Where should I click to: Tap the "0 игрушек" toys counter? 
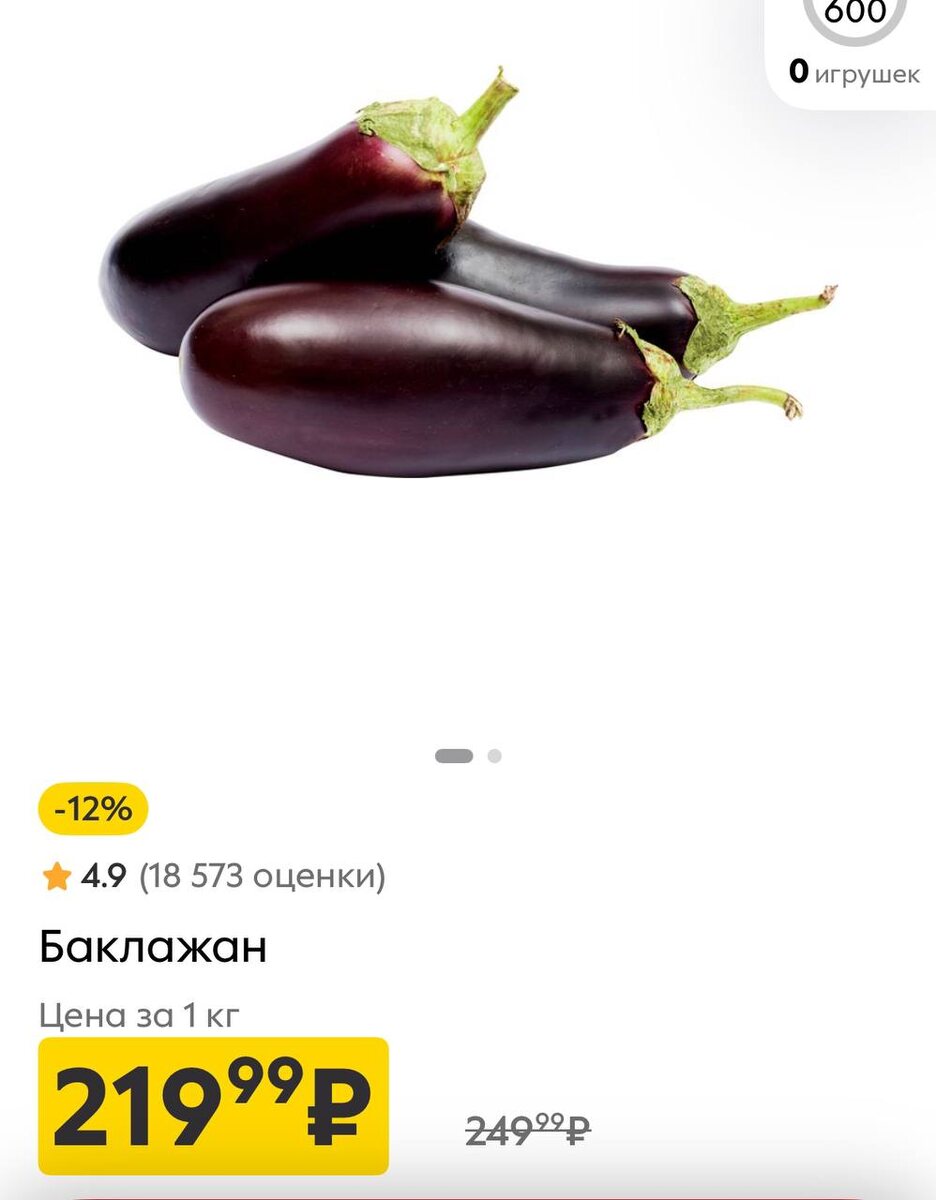coord(855,70)
